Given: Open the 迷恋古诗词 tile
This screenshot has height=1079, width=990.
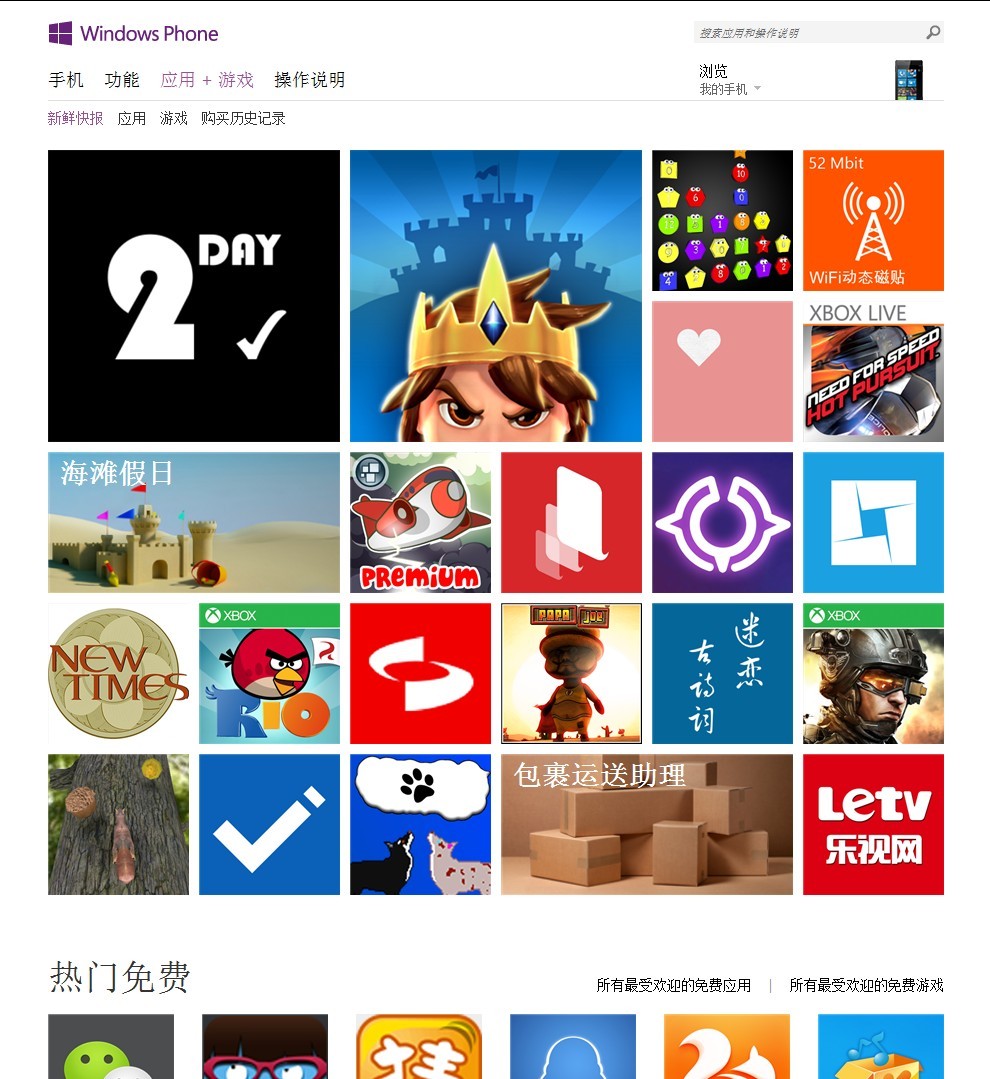Looking at the screenshot, I should click(x=722, y=673).
